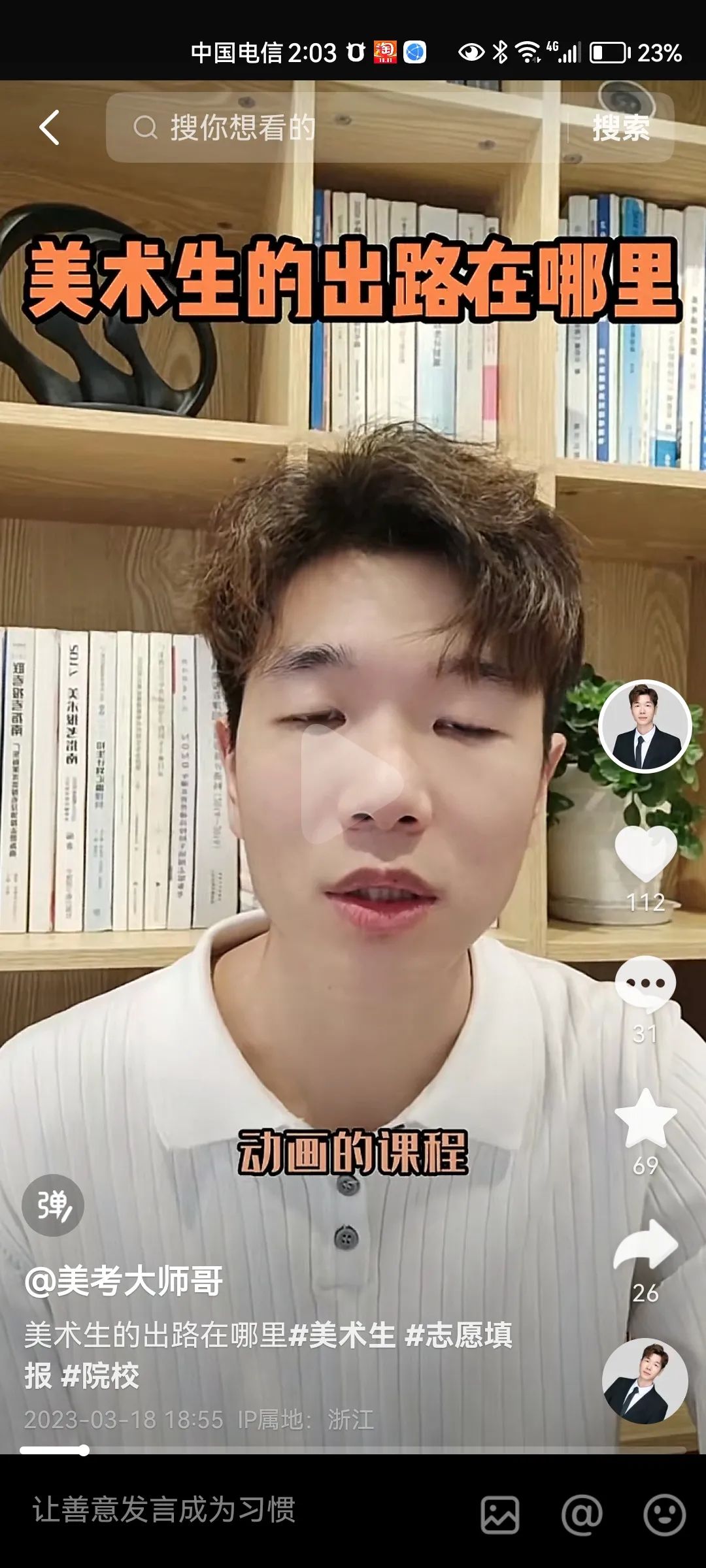The height and width of the screenshot is (1568, 706).
Task: Go back with the top-left arrow
Action: point(50,127)
